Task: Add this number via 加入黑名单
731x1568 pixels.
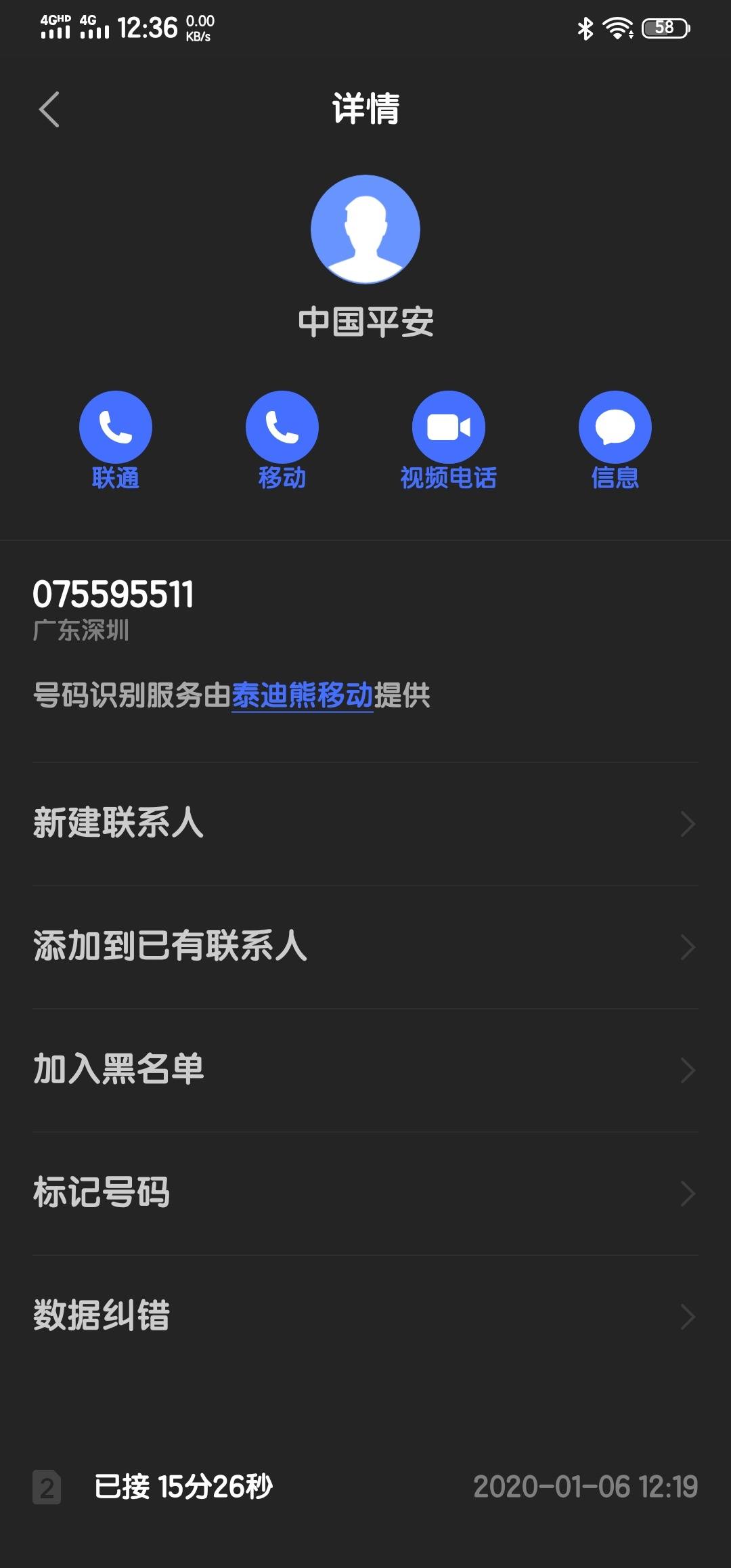Action: 365,1070
